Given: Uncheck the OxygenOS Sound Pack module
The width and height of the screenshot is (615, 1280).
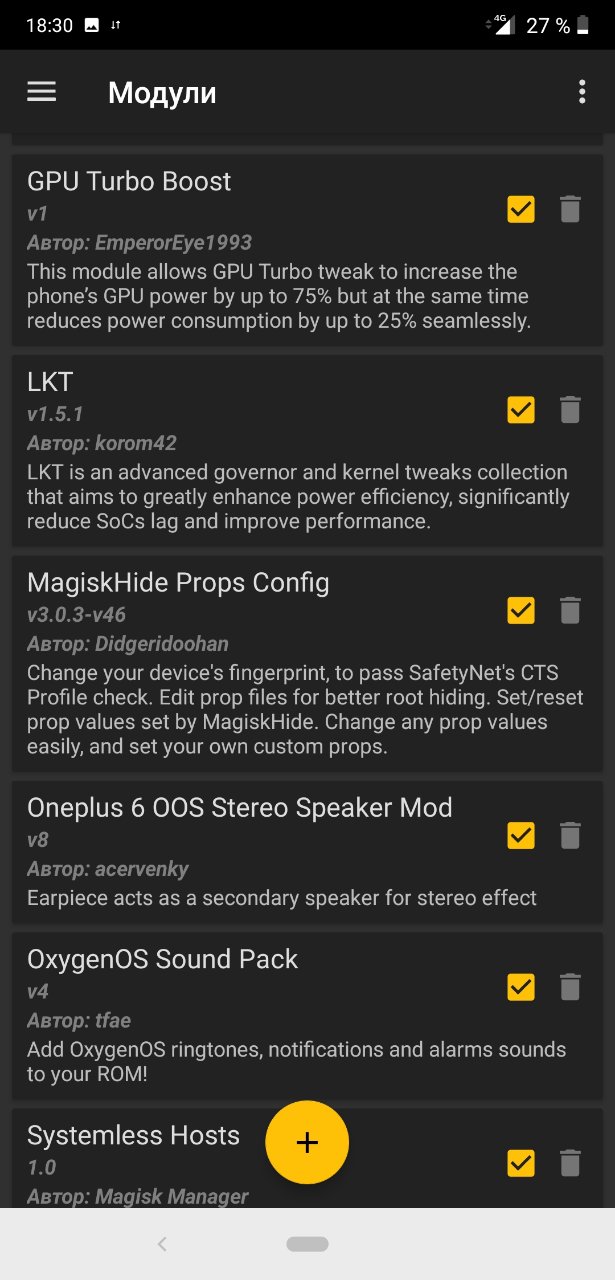Looking at the screenshot, I should point(521,987).
